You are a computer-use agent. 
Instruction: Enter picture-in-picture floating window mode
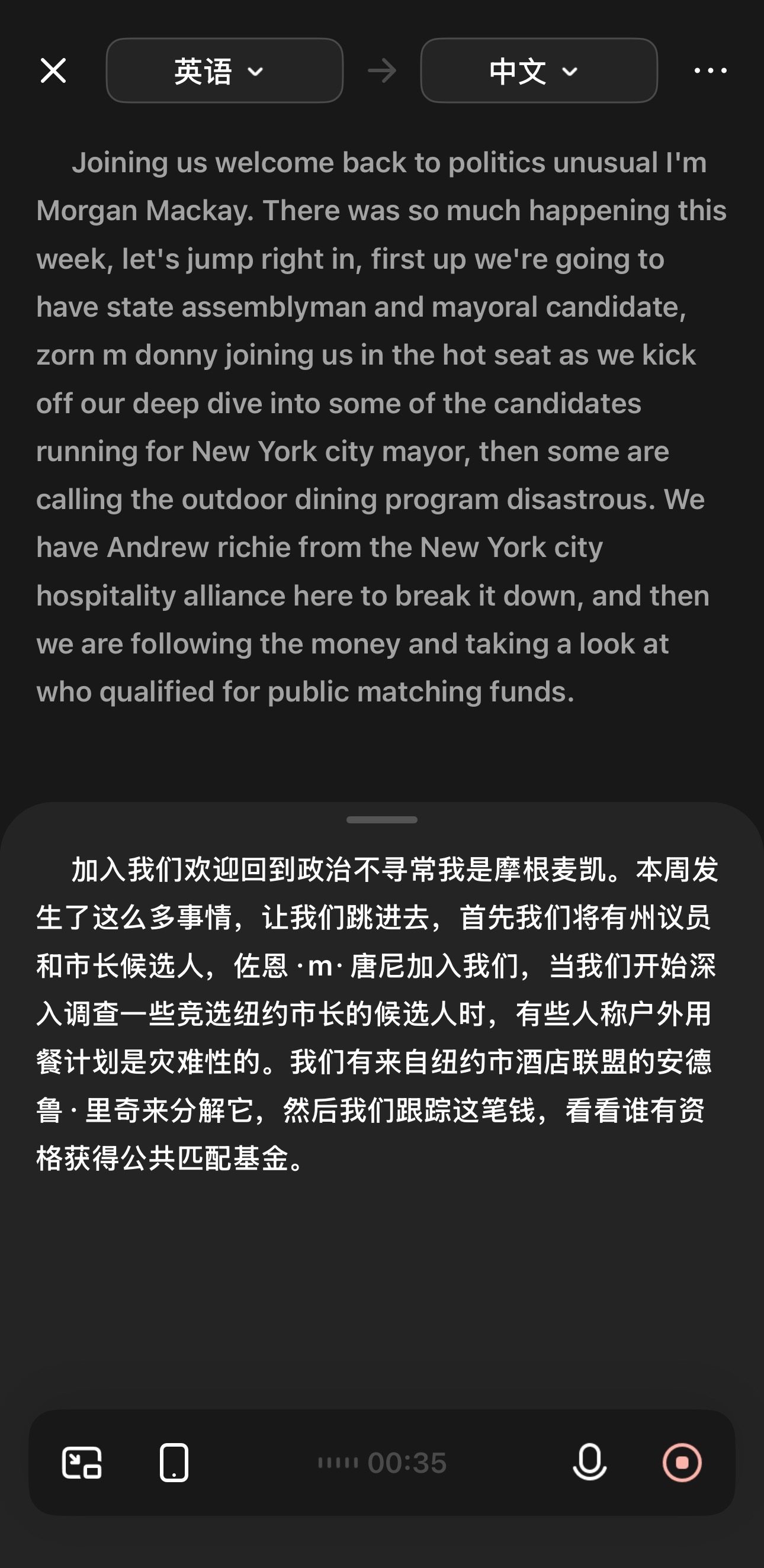tap(83, 1463)
